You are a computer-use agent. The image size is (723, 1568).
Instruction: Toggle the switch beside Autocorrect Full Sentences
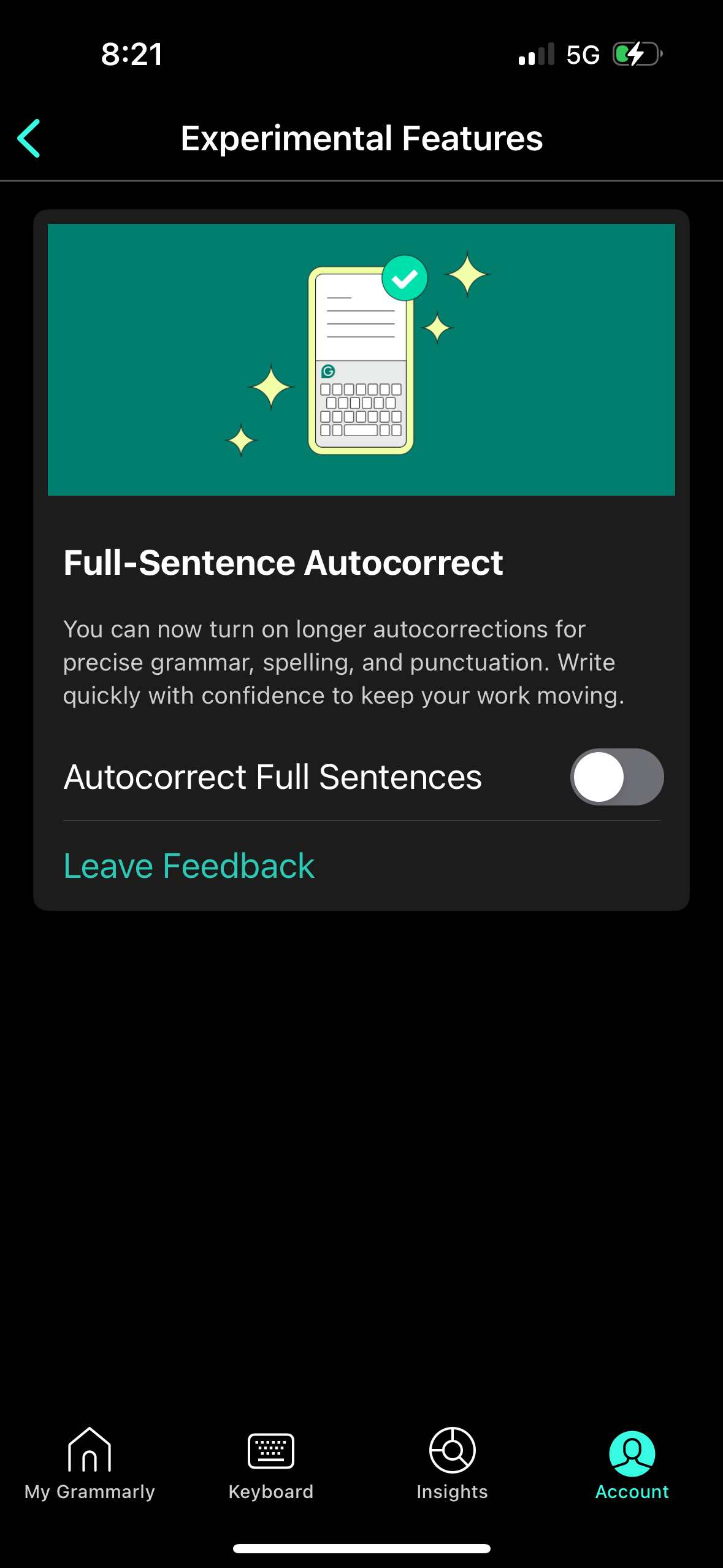click(617, 777)
